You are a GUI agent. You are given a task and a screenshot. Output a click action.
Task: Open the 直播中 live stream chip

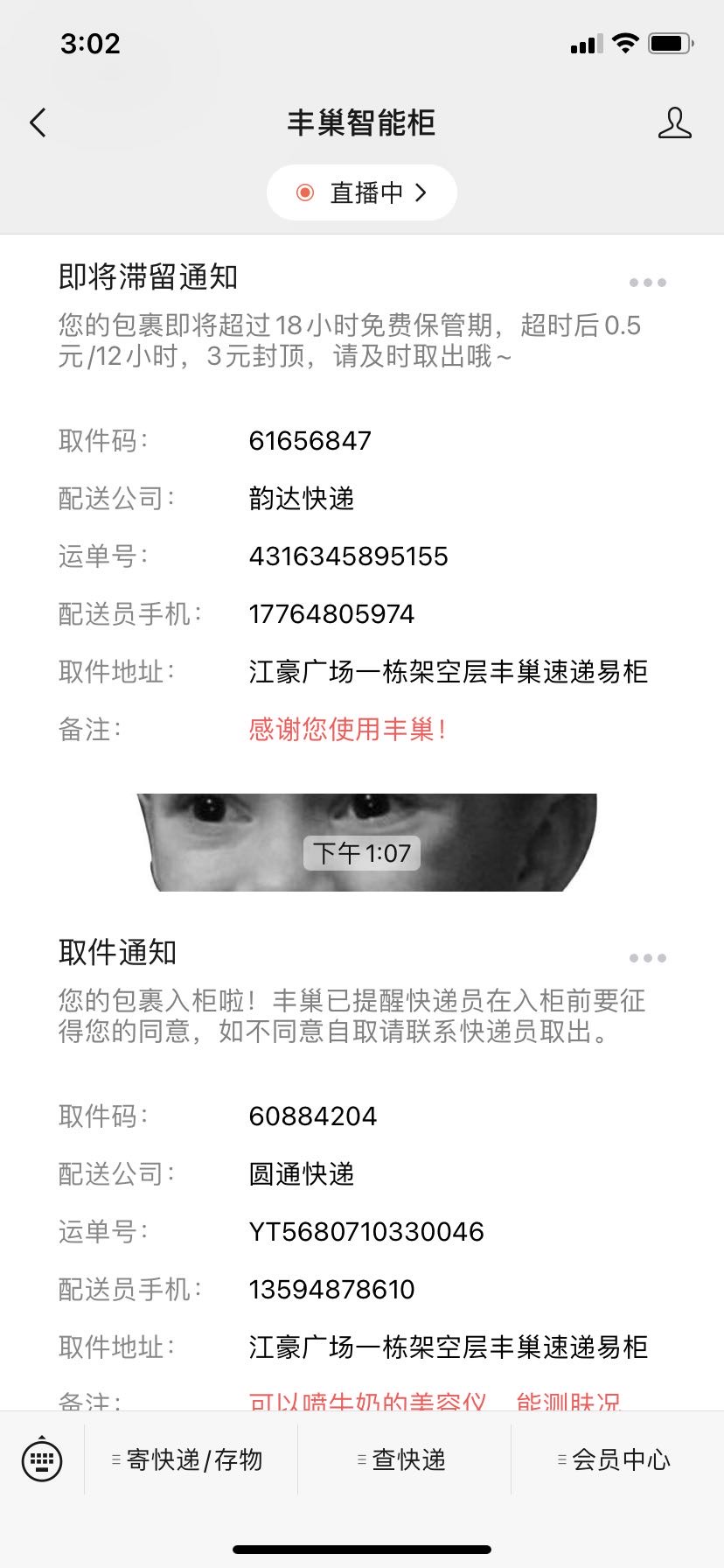[x=362, y=192]
